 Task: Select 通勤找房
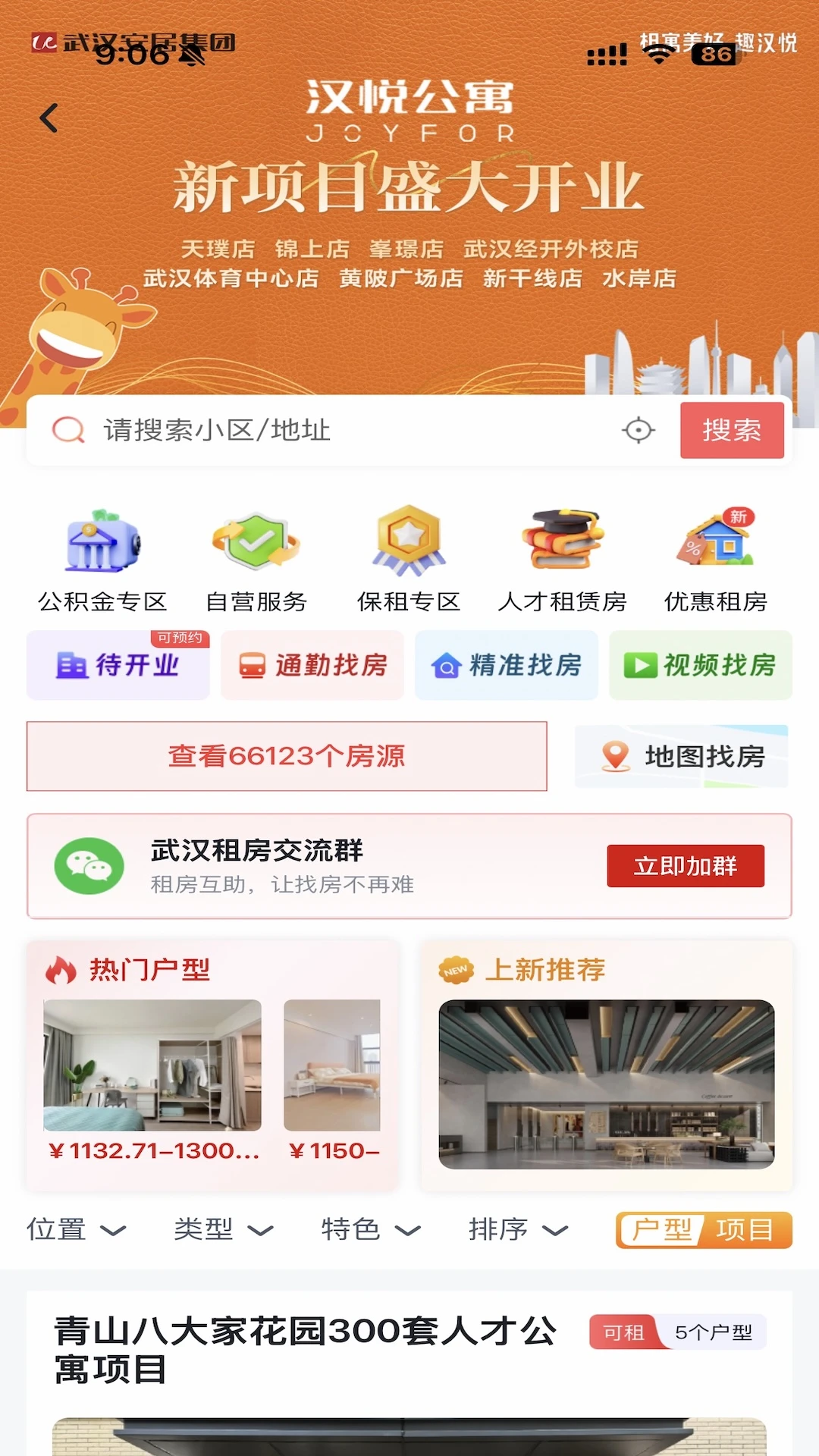[312, 665]
